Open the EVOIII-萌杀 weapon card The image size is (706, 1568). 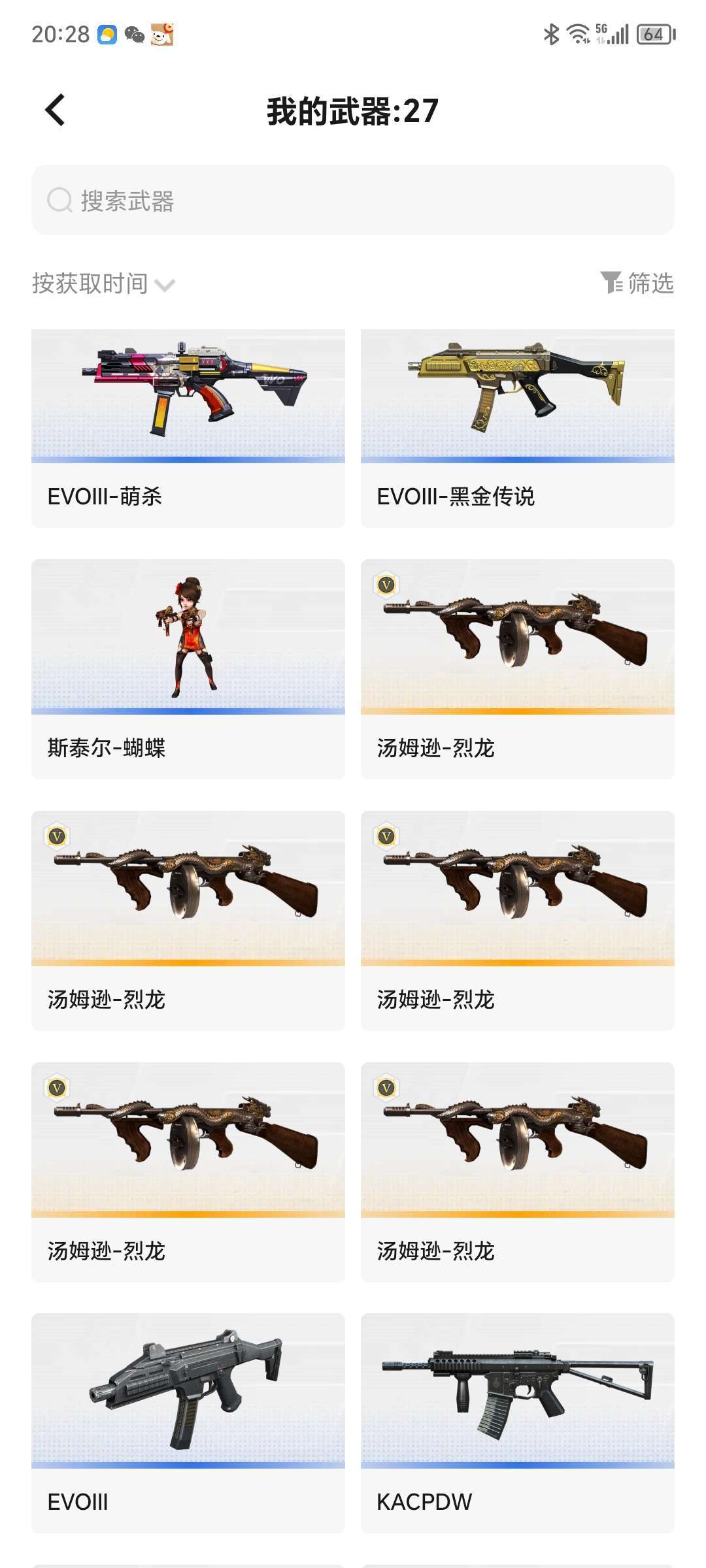(188, 428)
